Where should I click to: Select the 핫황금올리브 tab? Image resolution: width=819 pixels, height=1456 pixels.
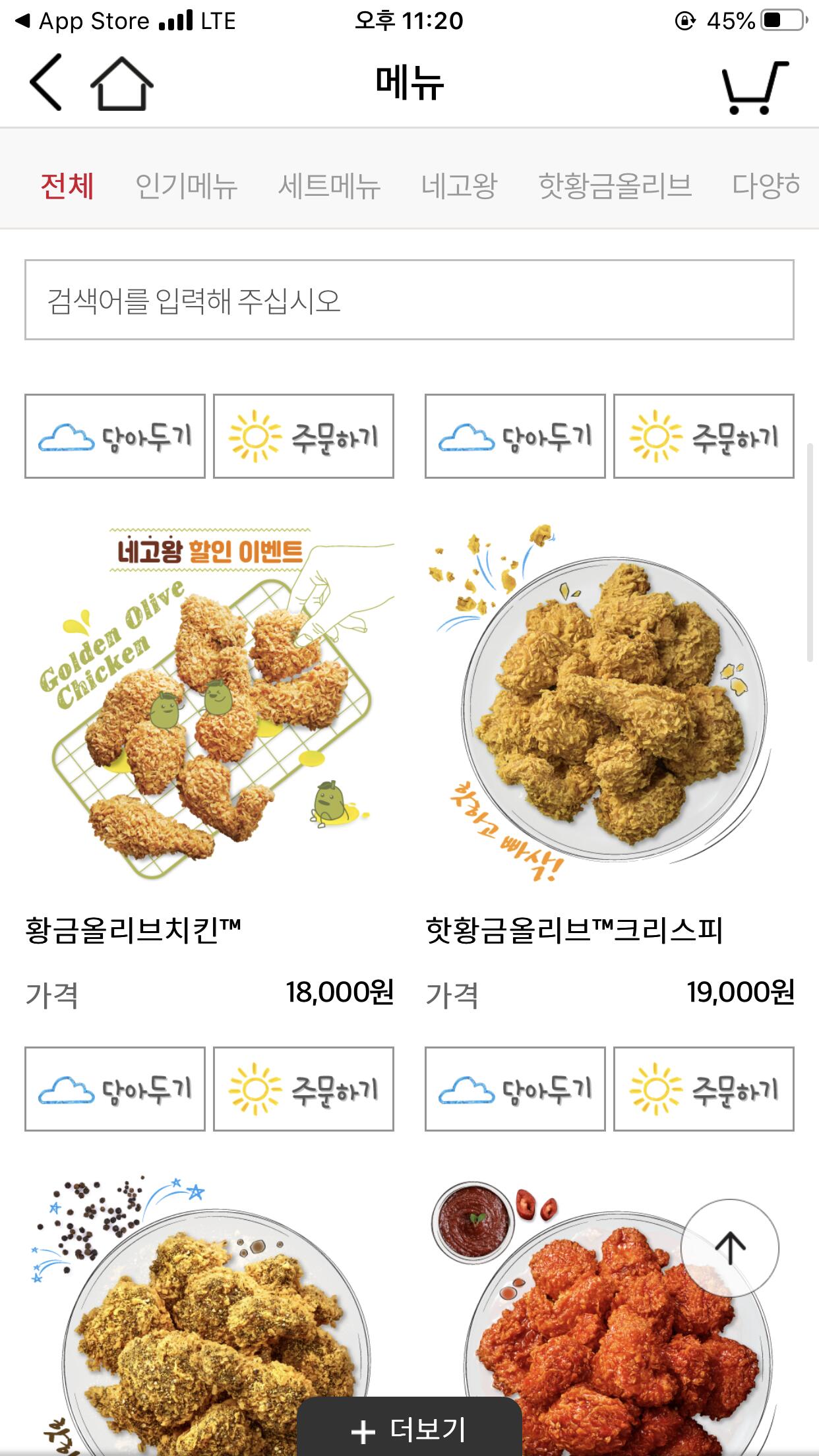coord(615,185)
